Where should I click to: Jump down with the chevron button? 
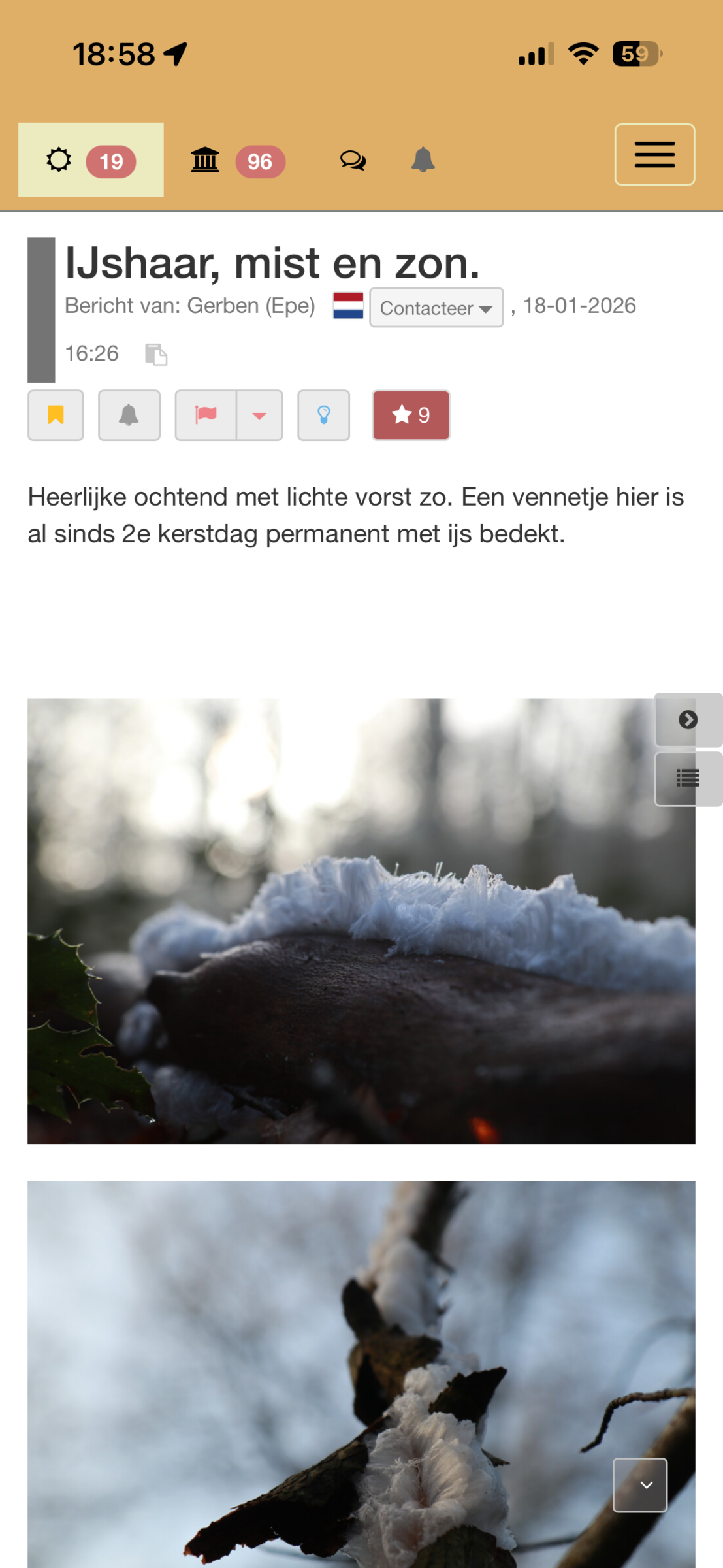point(640,1485)
